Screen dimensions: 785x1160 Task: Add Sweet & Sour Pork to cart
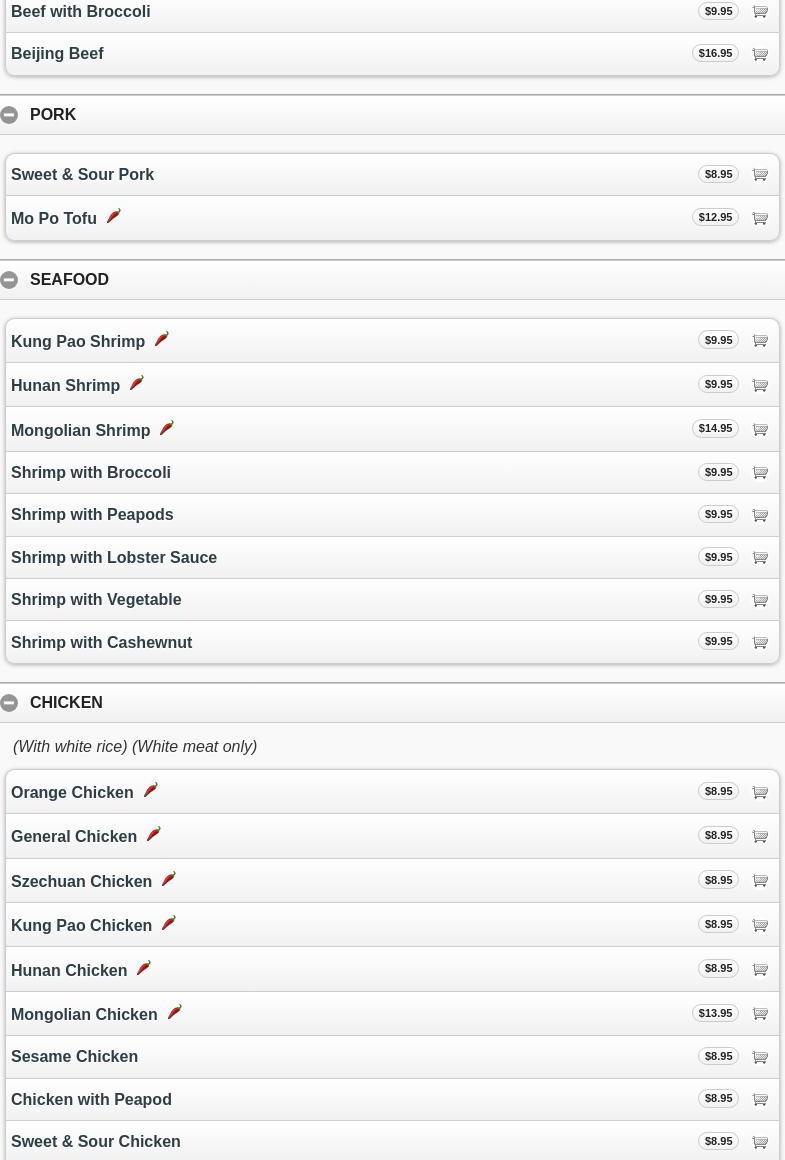tap(760, 175)
